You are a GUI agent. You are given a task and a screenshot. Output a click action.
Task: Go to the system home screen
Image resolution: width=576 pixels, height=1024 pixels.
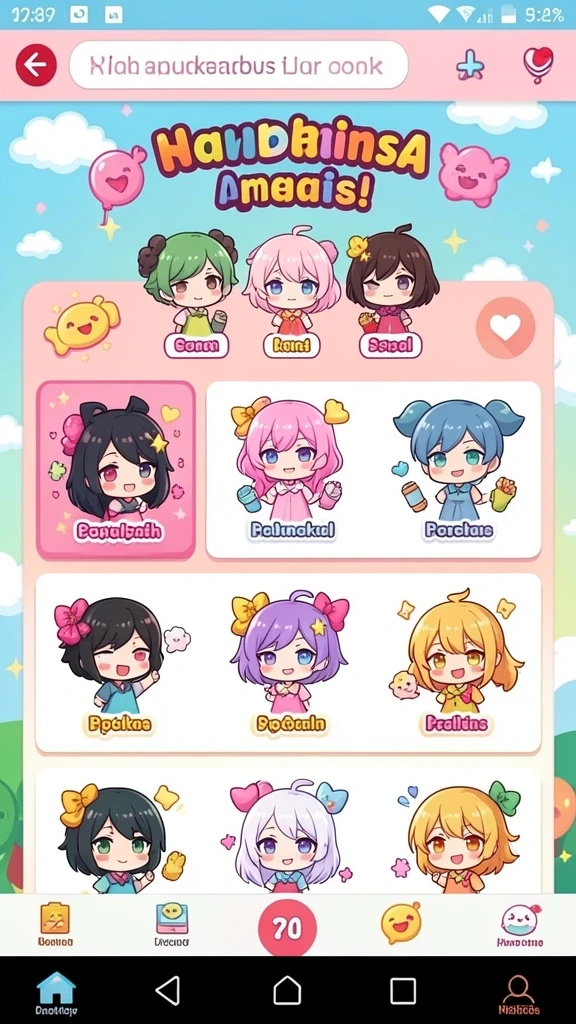click(287, 991)
